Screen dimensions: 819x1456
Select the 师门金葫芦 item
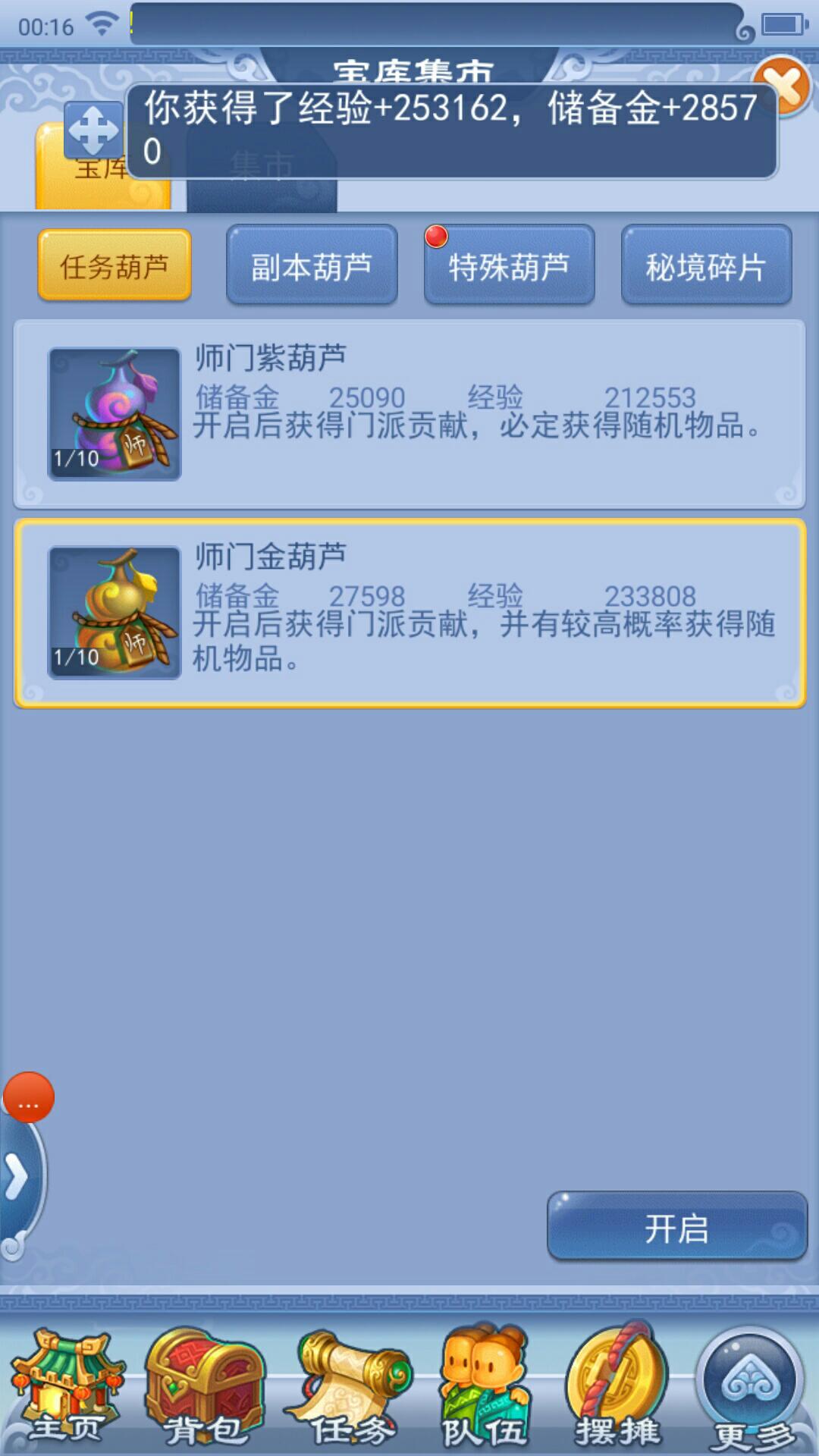click(x=409, y=613)
